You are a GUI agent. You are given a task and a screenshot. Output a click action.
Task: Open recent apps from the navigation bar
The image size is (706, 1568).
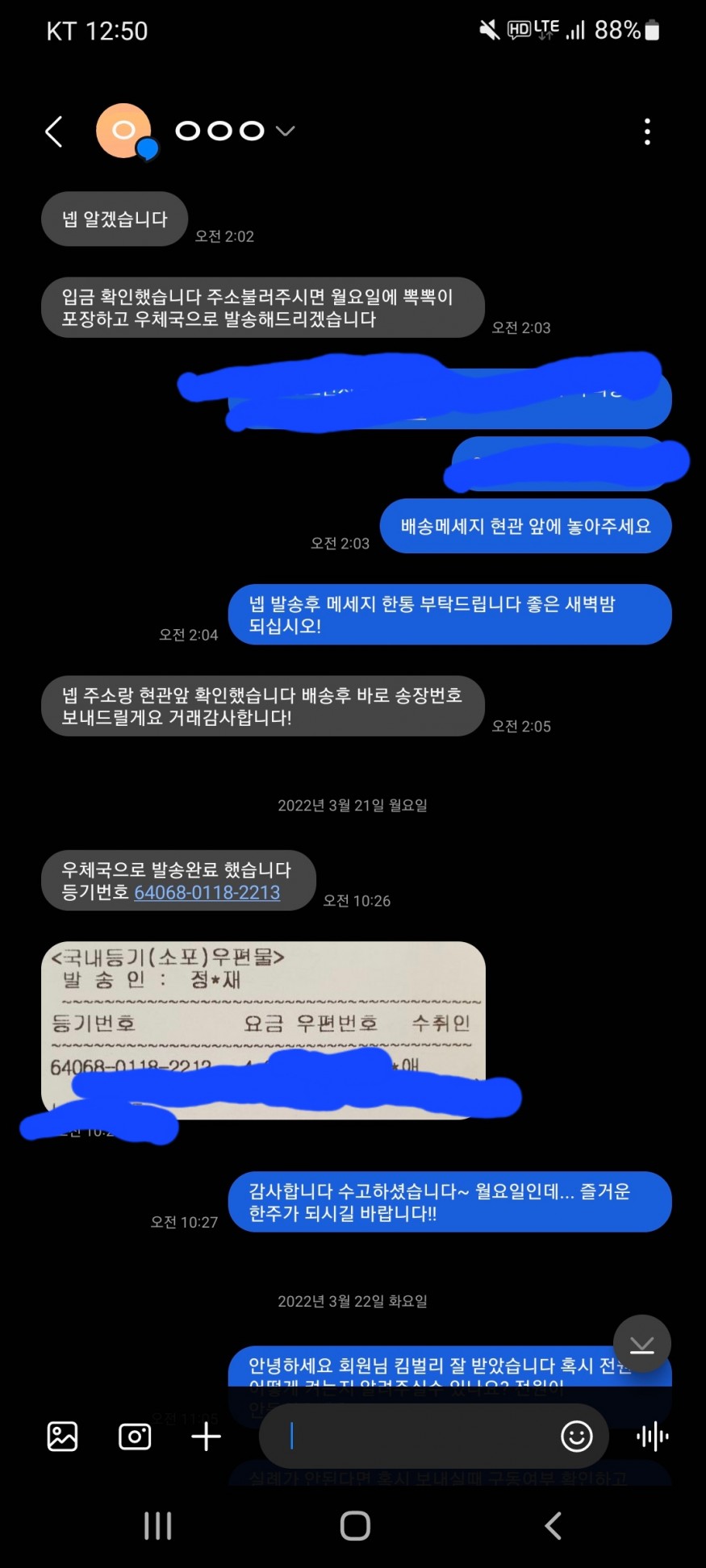click(x=157, y=1526)
